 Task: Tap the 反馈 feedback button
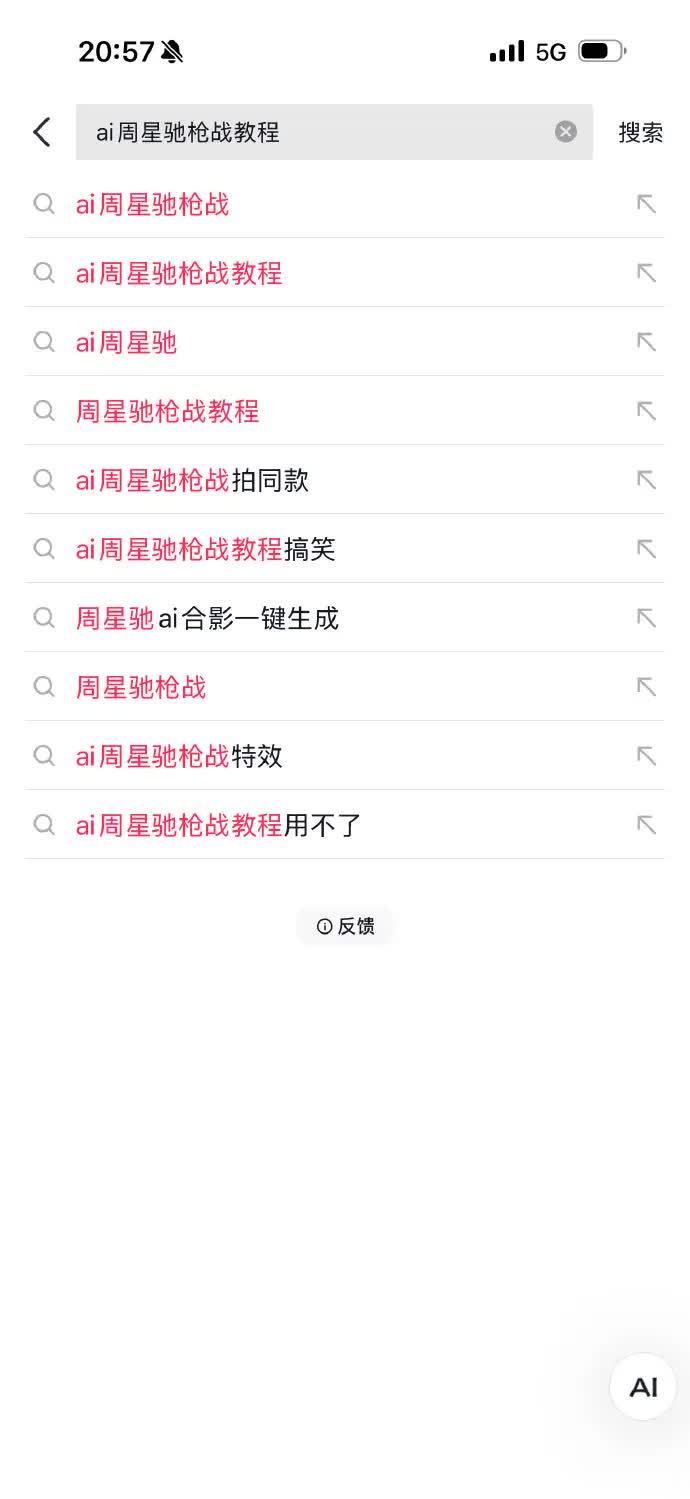pyautogui.click(x=345, y=926)
